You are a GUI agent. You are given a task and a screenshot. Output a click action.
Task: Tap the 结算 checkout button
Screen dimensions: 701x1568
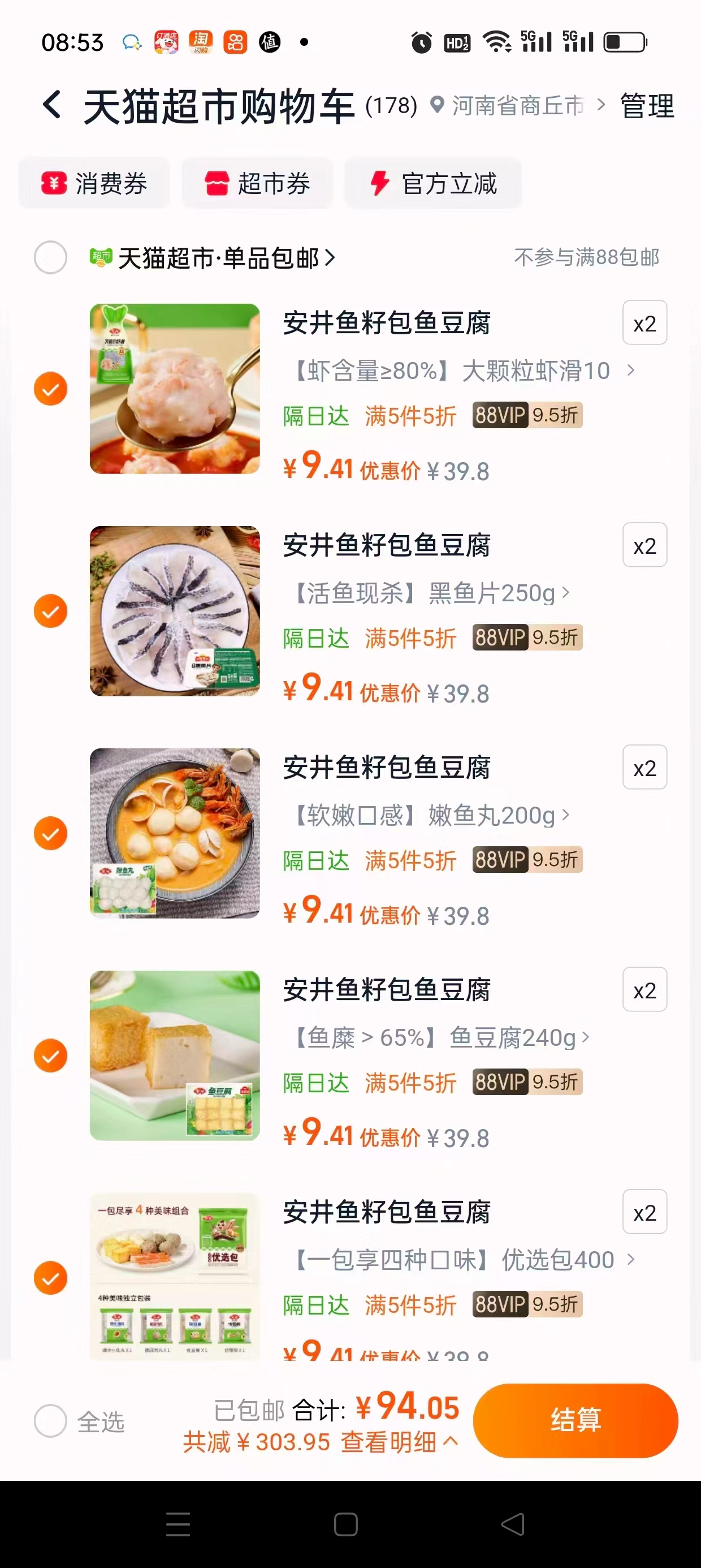point(575,1420)
